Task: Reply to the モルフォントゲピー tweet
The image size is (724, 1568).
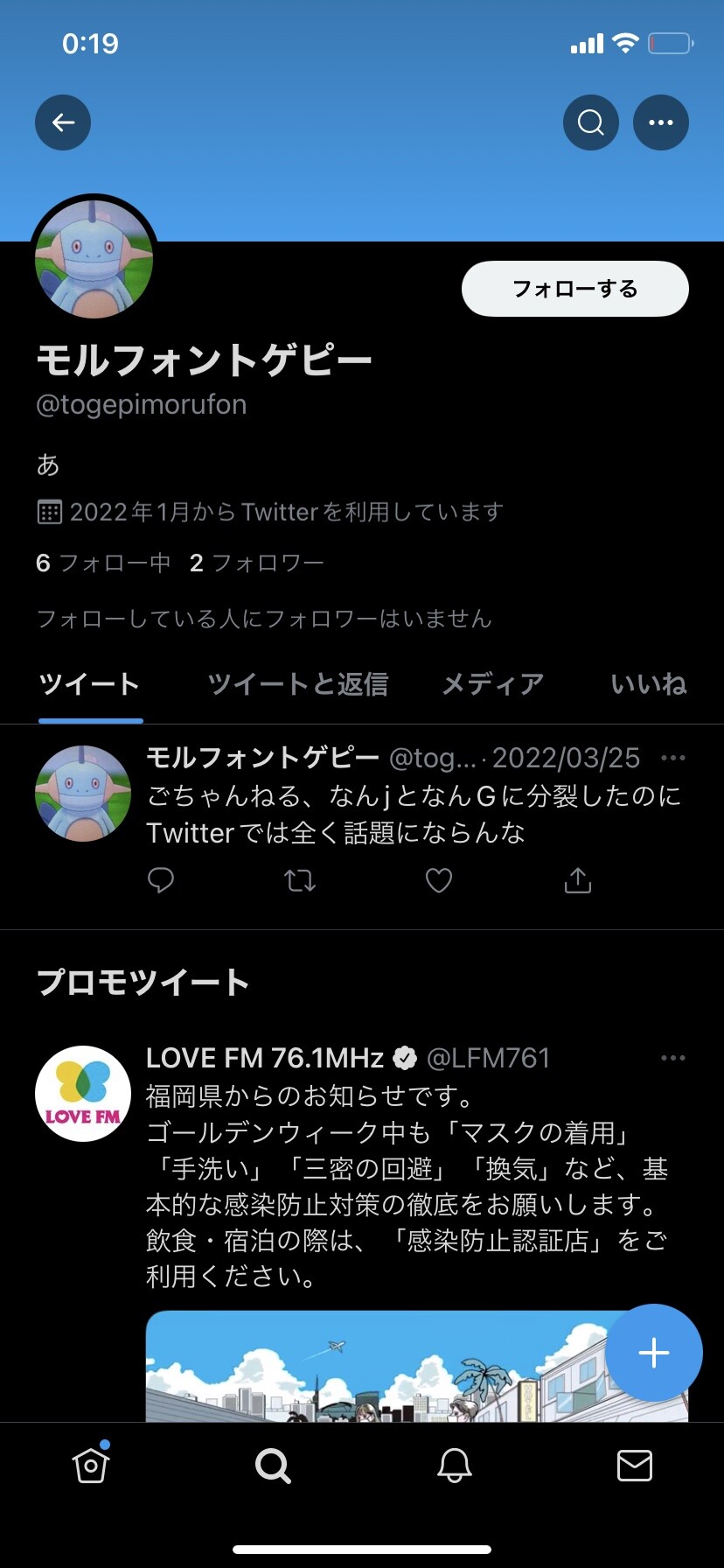Action: click(161, 880)
